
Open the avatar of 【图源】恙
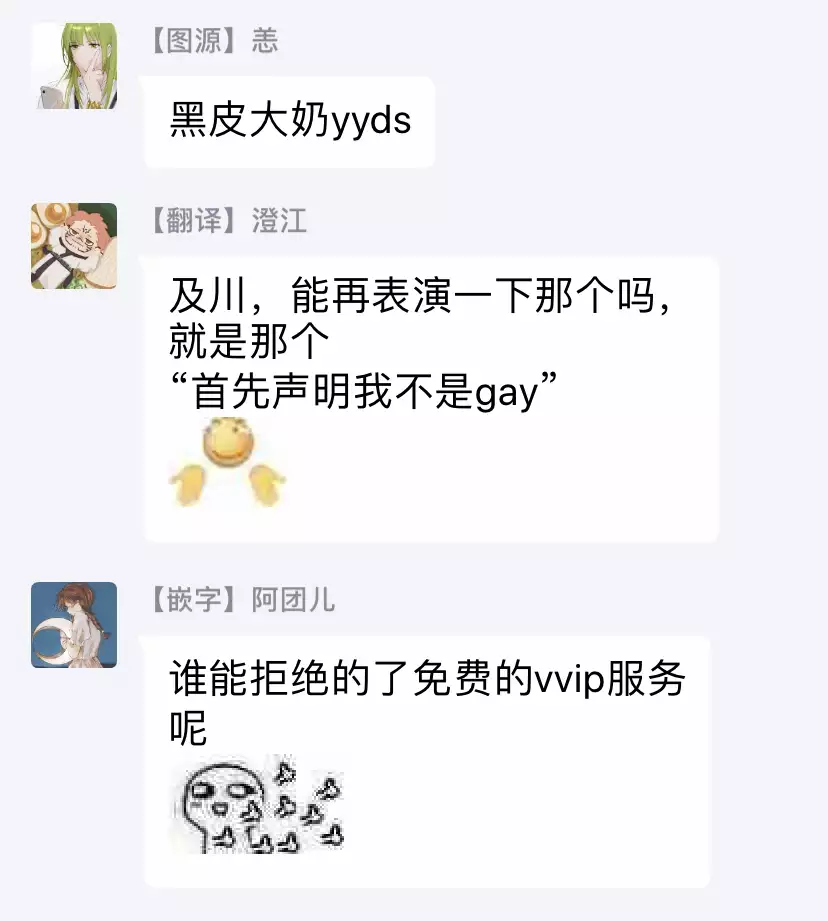[74, 66]
